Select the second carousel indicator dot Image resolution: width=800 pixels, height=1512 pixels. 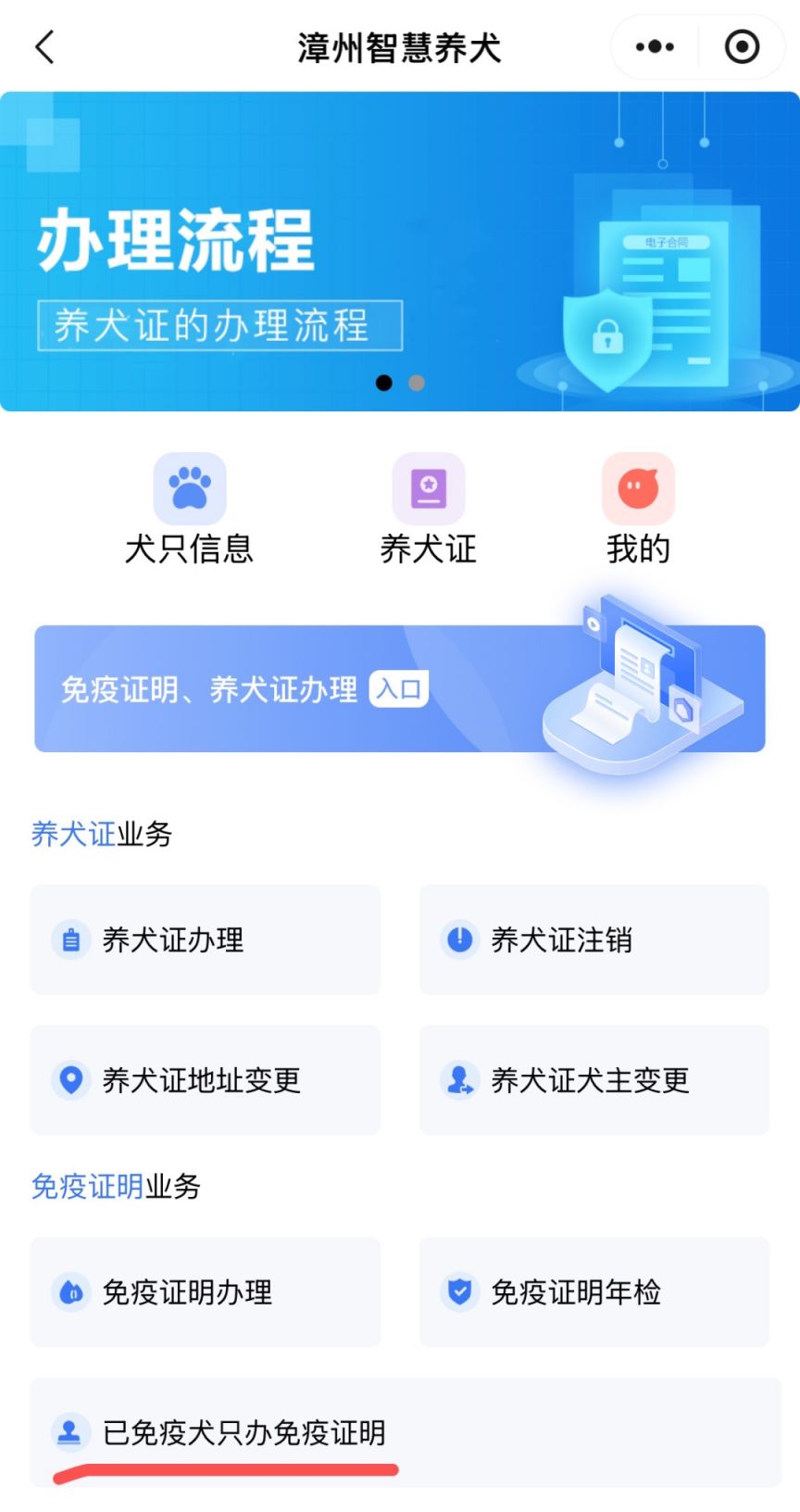[x=416, y=383]
